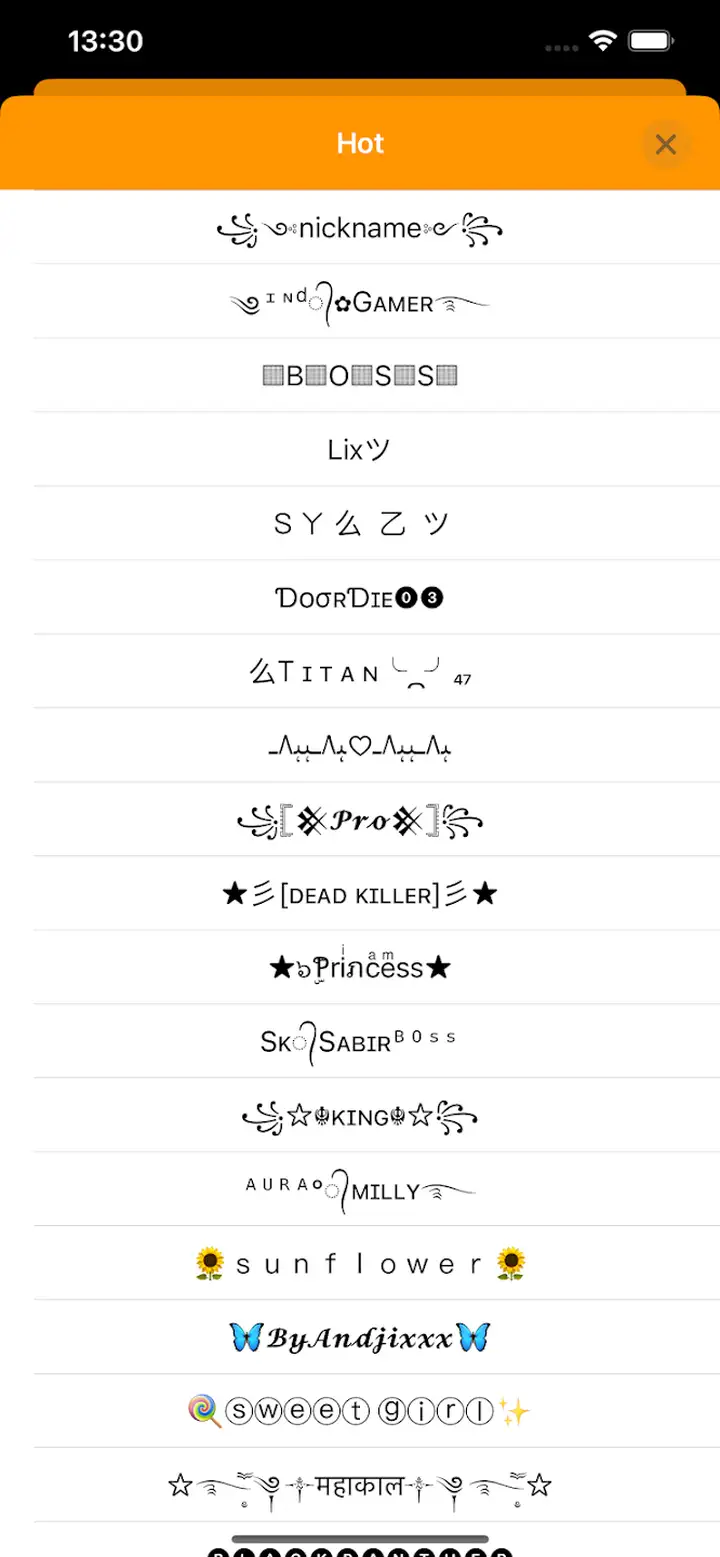
Task: Select the decorated 'nickname' style row
Action: [360, 228]
